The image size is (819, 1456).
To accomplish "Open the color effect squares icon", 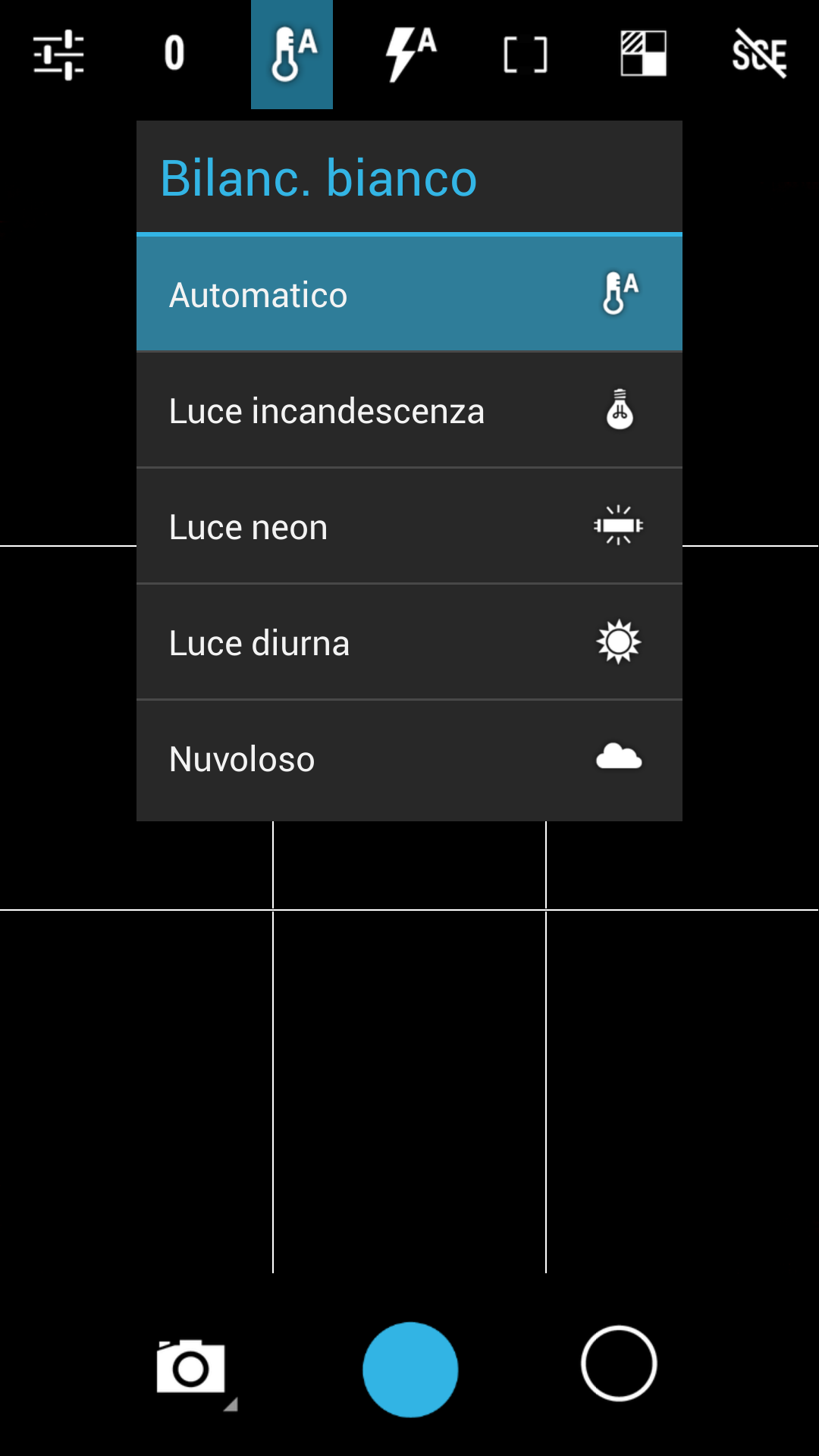I will tap(643, 54).
